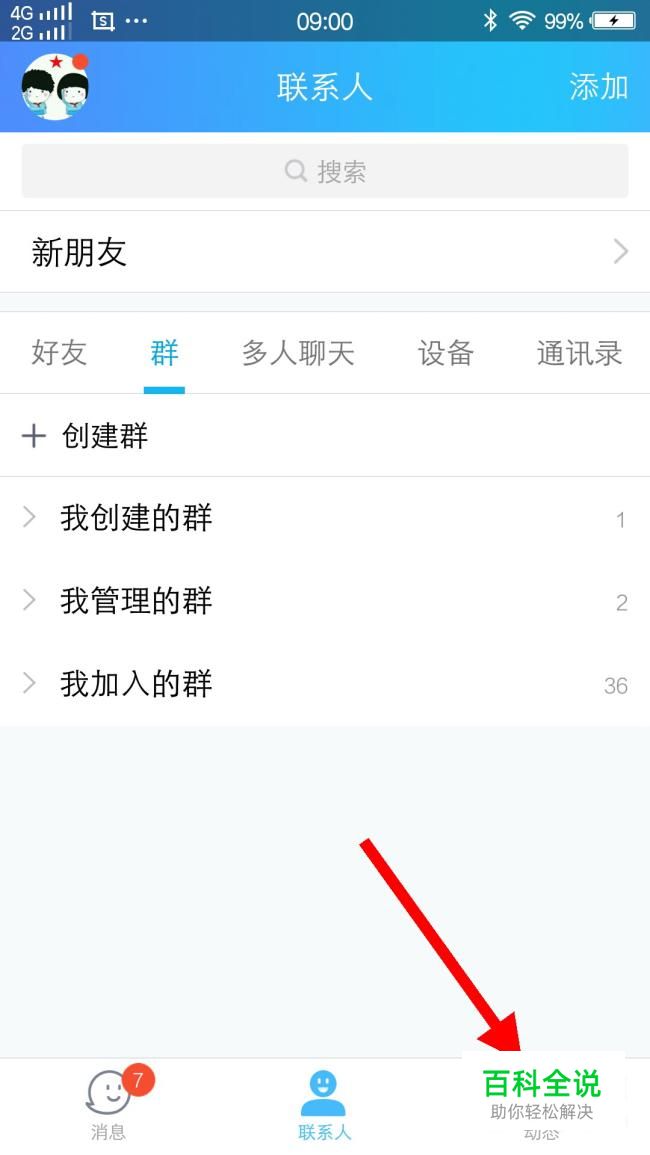Open the 设备 devices tab
The width and height of the screenshot is (650, 1155).
point(445,353)
